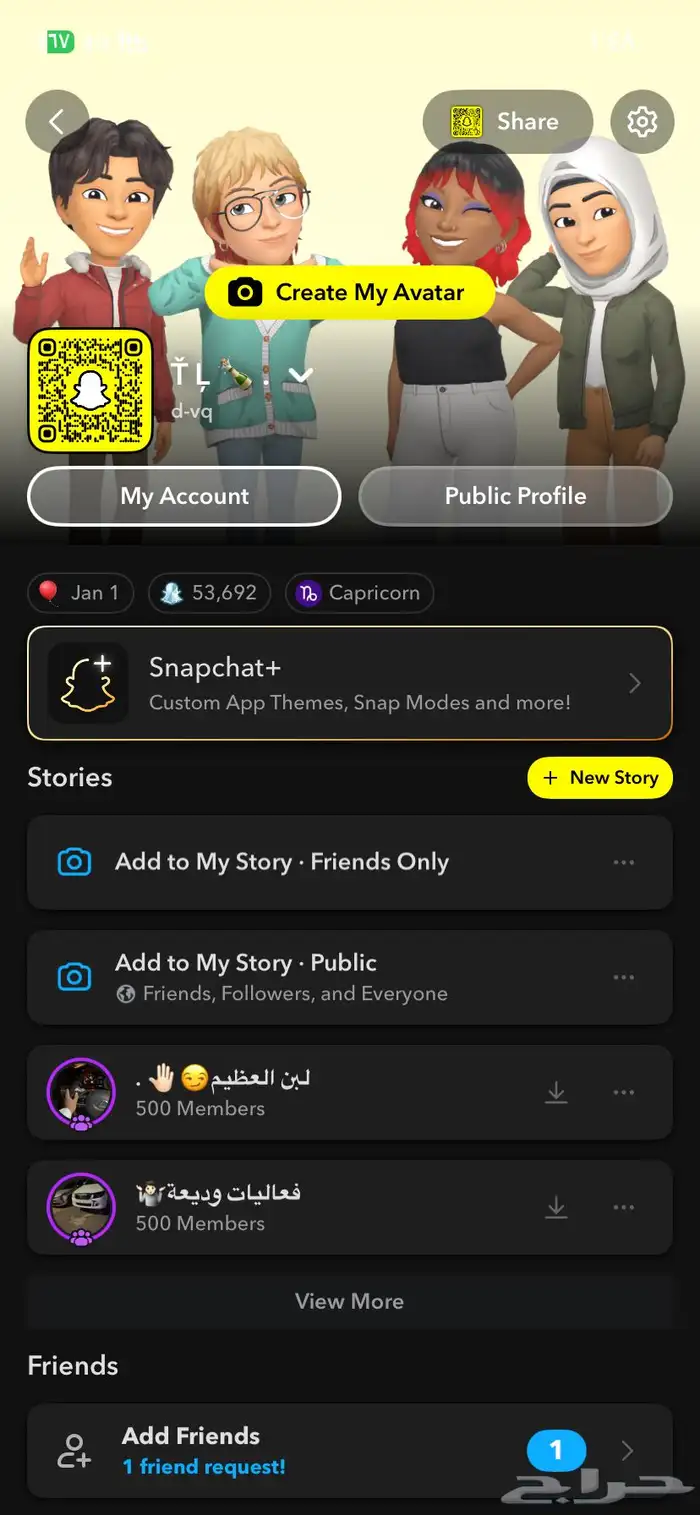Tap the 53,692 Snap score chip

tap(211, 593)
